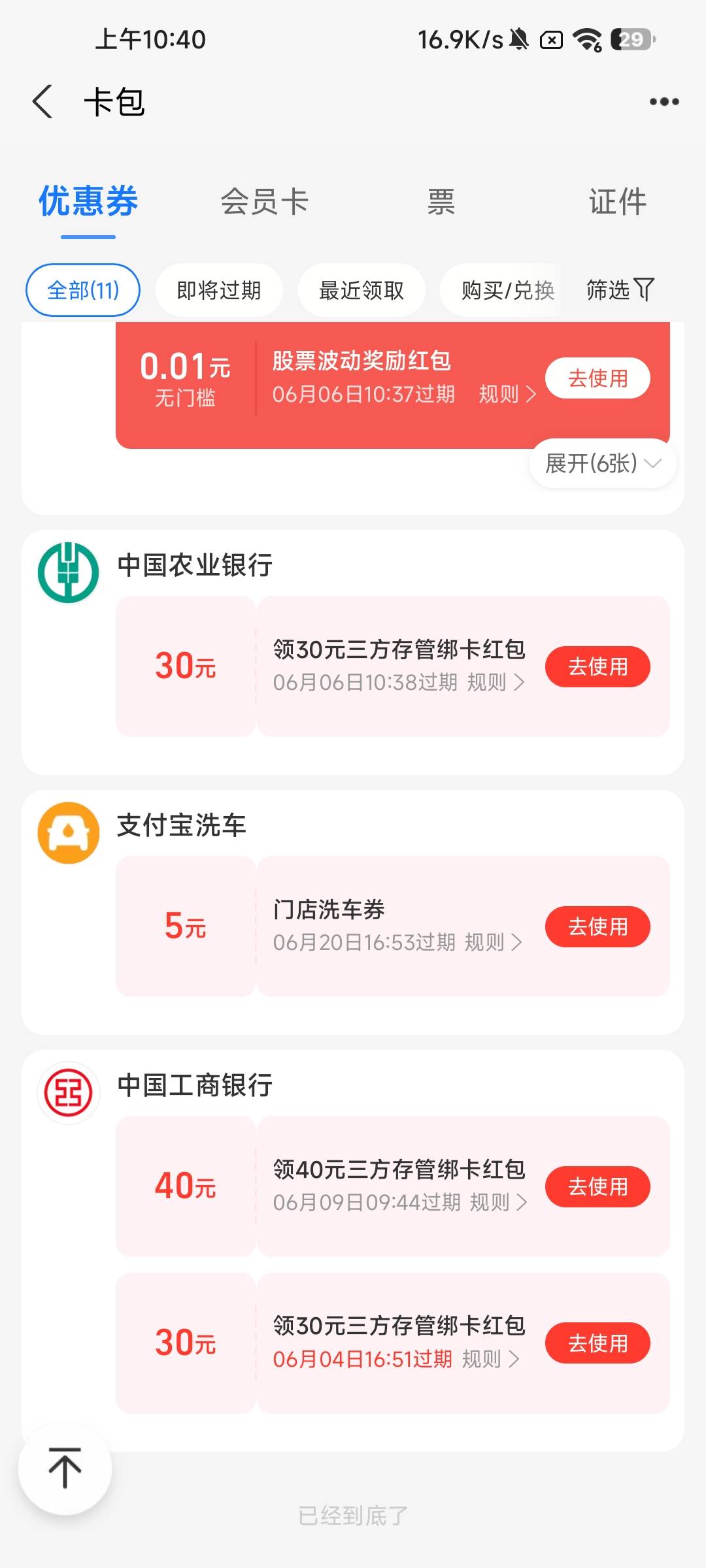706x1568 pixels.
Task: Switch to the 票 tab
Action: 441,201
